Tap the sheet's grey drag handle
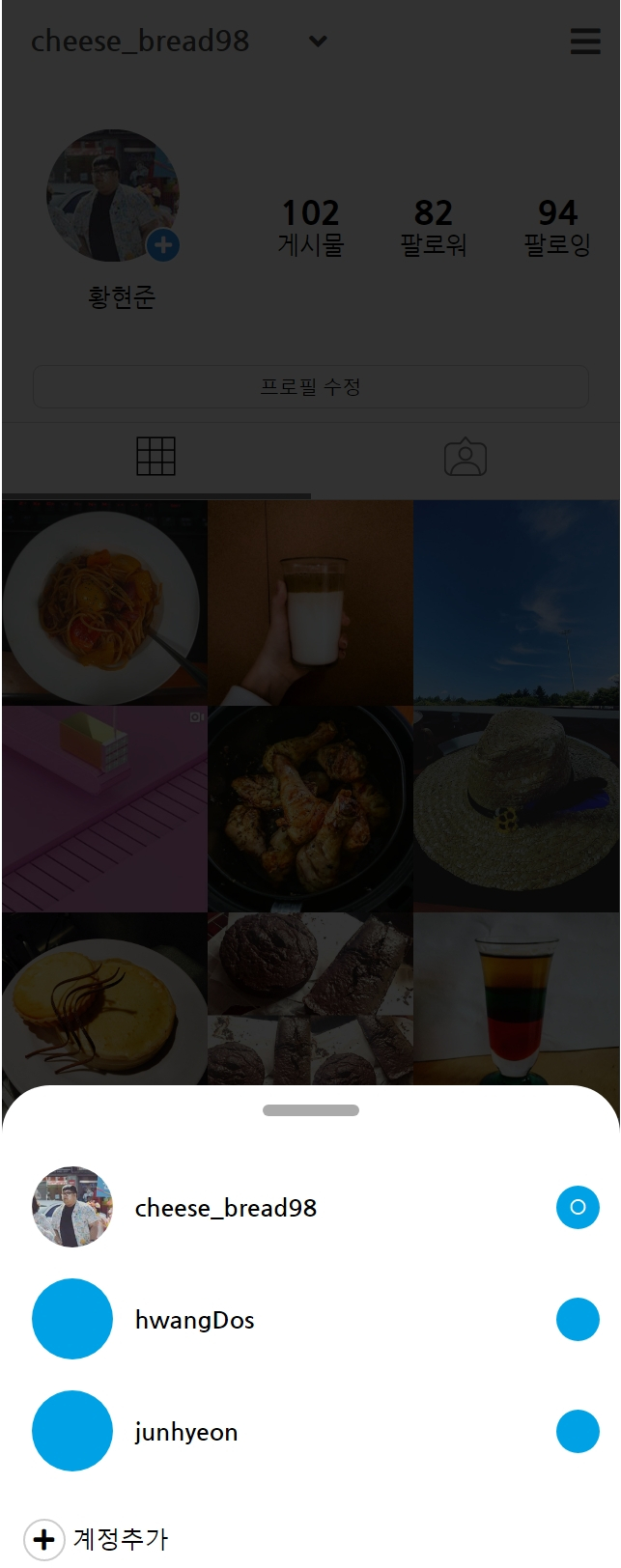This screenshot has width=621, height=1568. [x=310, y=1110]
